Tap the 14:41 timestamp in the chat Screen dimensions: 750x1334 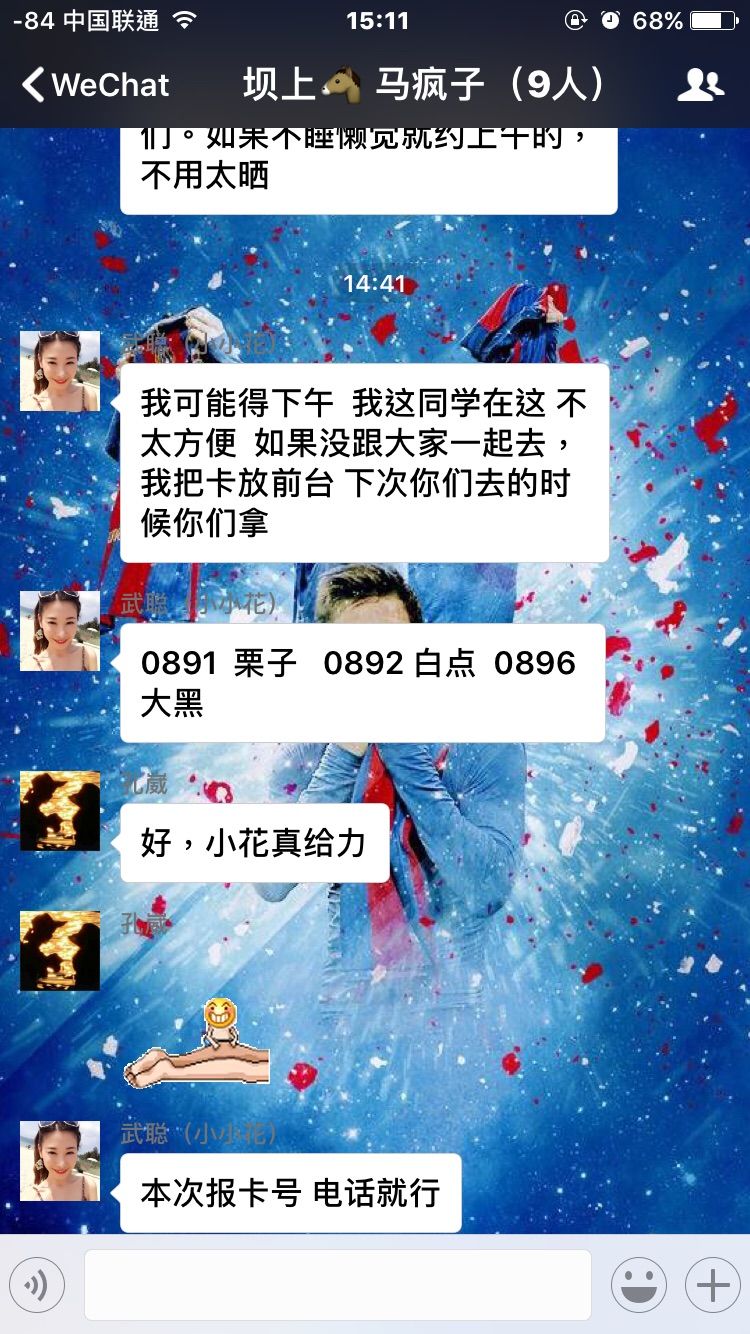(x=375, y=283)
